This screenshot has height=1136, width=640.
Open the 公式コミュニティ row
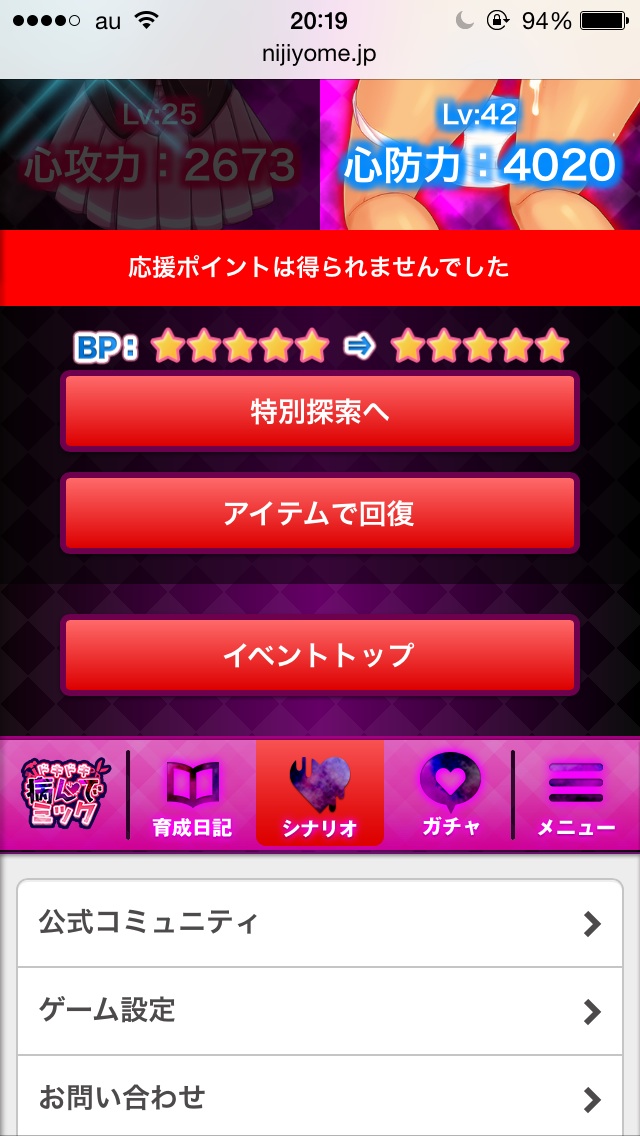[320, 923]
